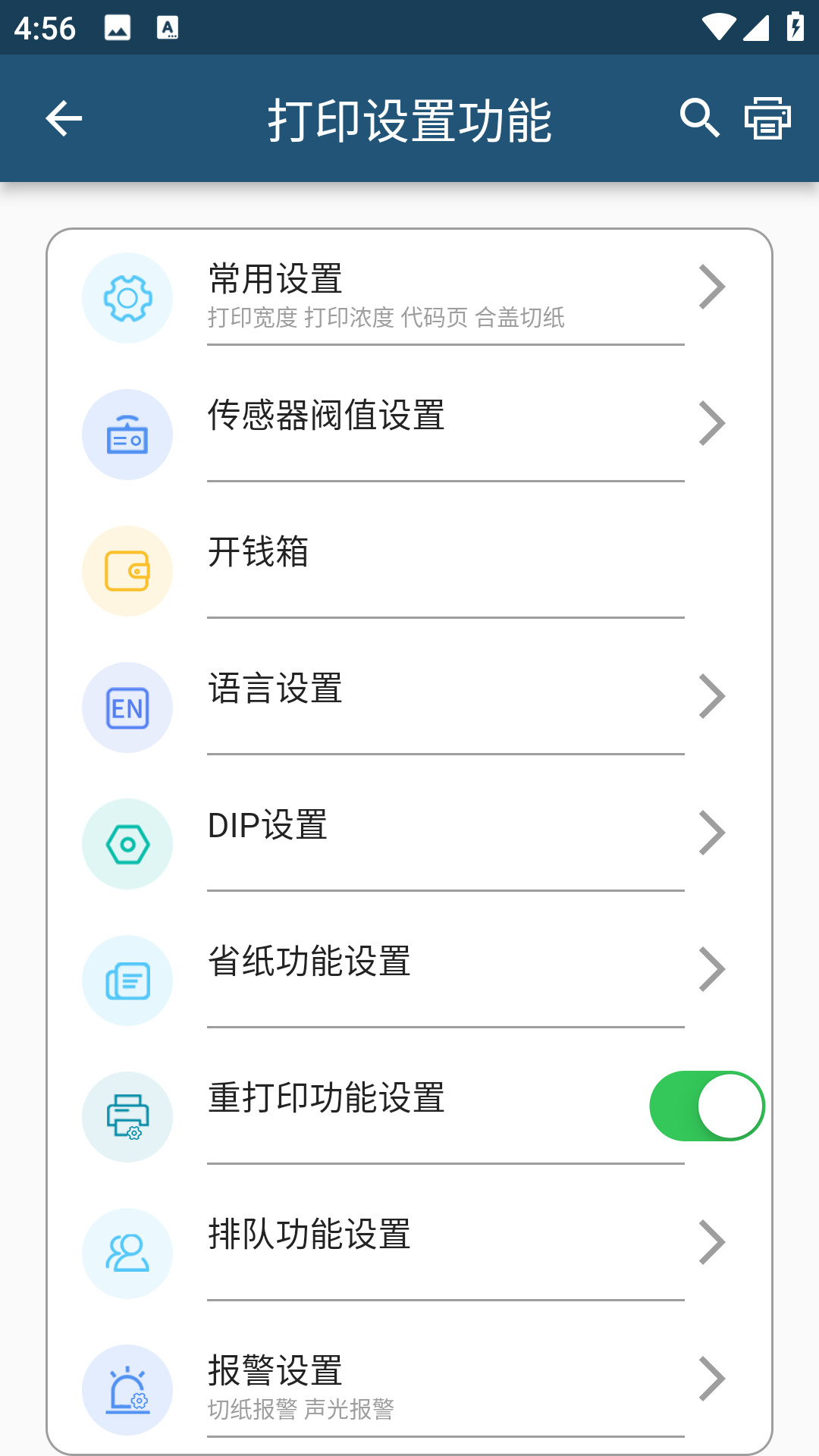Click the print icon in top bar

pyautogui.click(x=765, y=118)
